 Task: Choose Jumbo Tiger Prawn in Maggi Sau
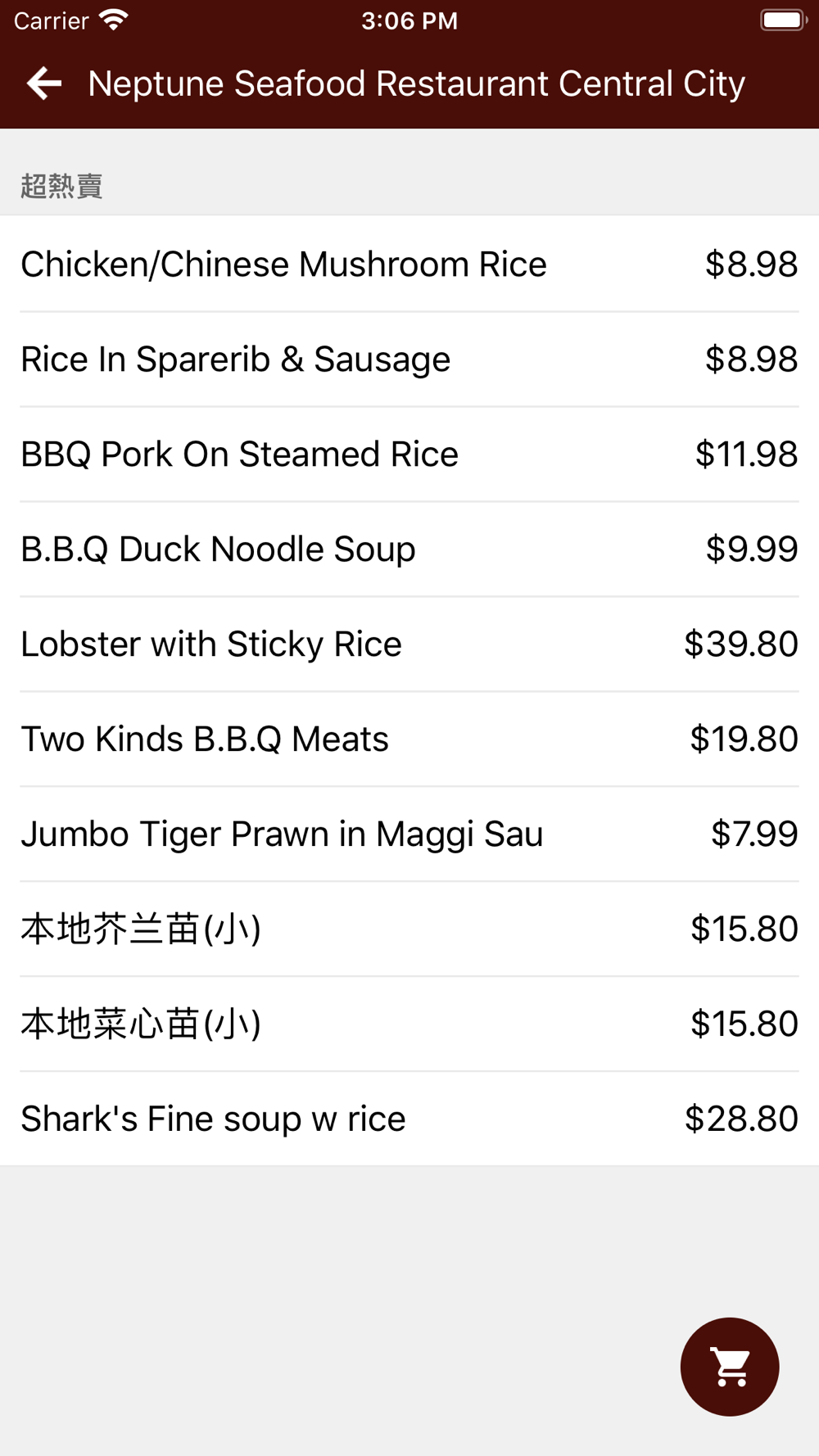[409, 834]
